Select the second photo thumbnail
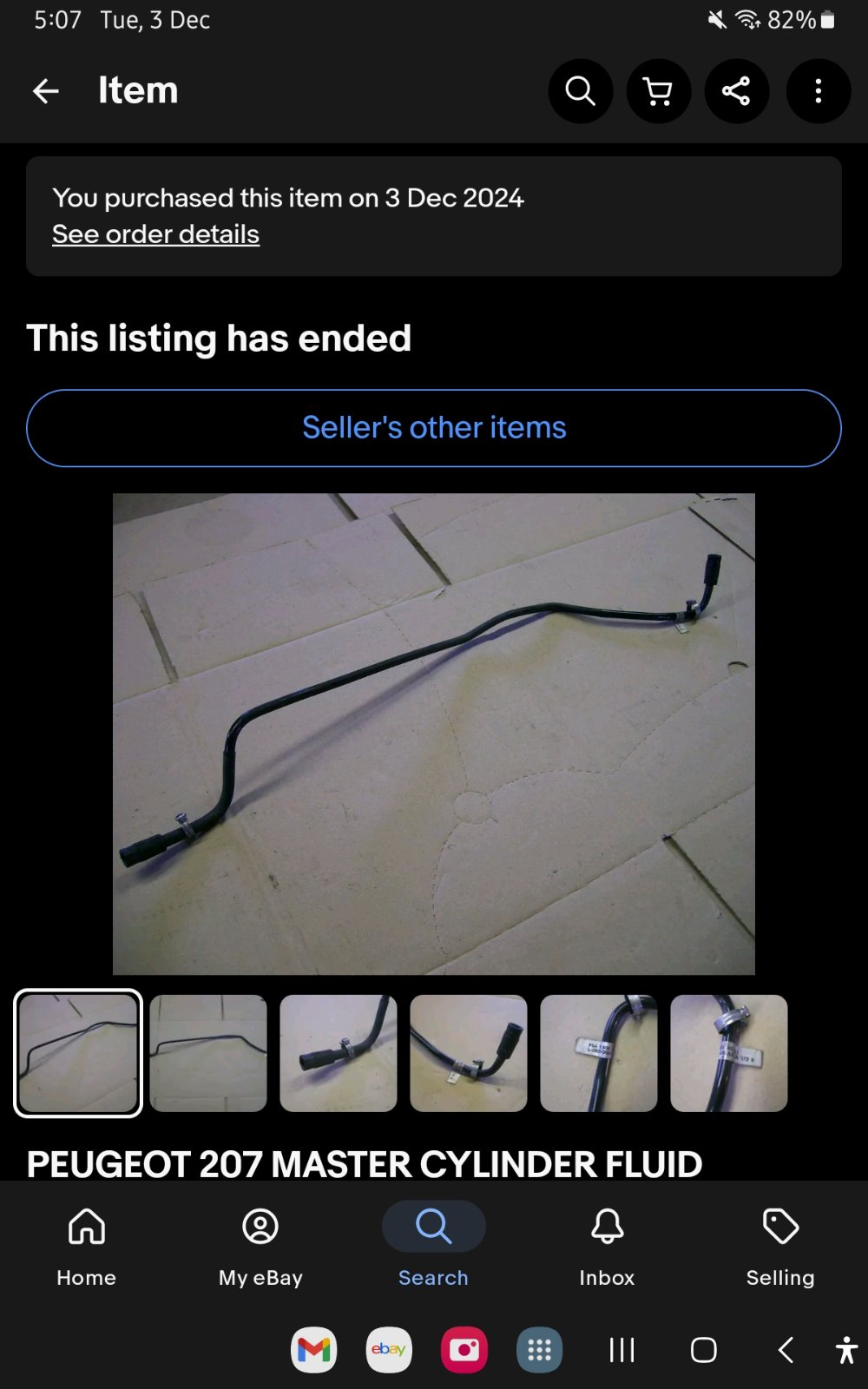Image resolution: width=868 pixels, height=1389 pixels. tap(208, 1053)
